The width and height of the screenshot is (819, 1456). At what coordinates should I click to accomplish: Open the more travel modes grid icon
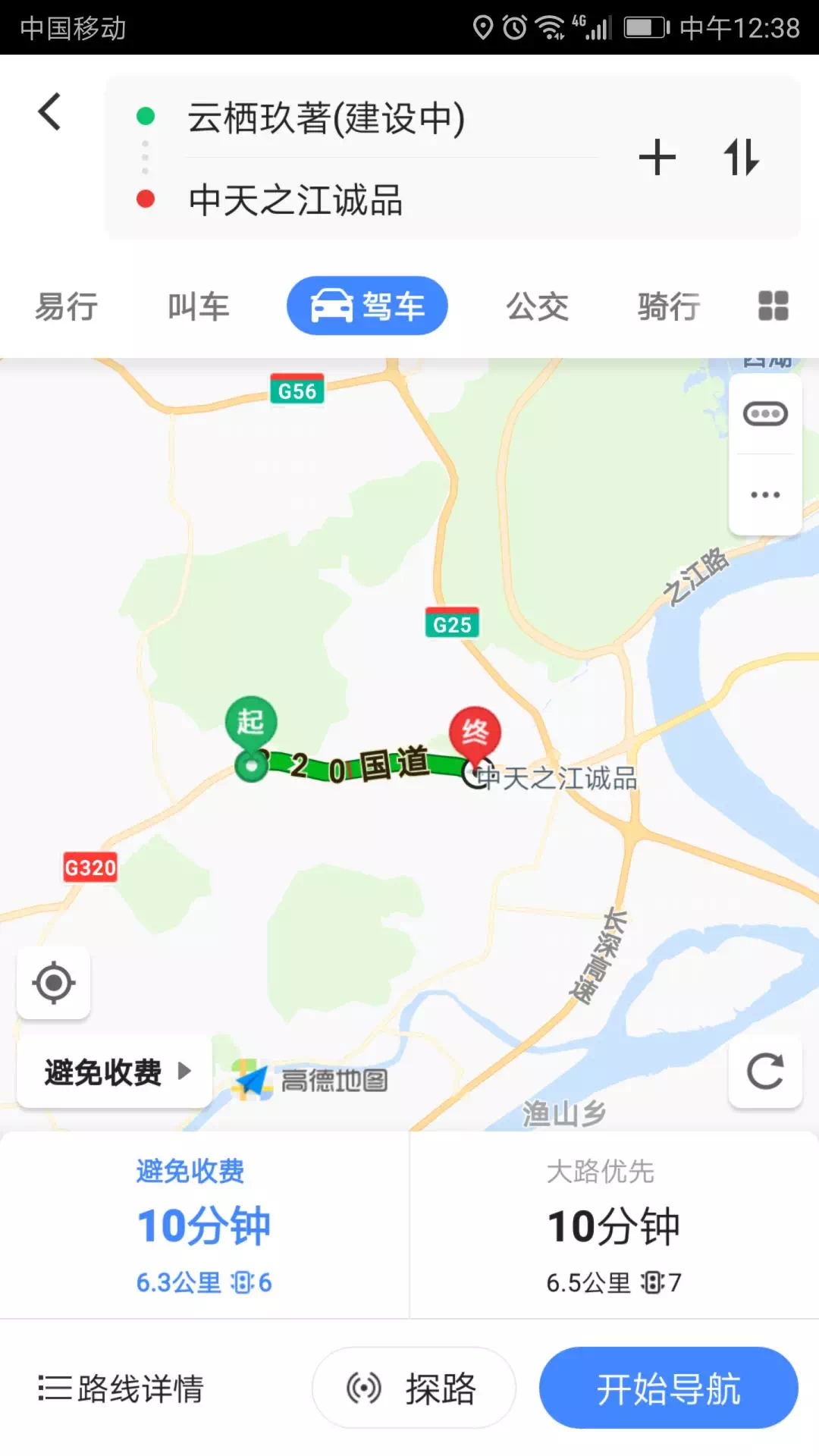pyautogui.click(x=773, y=306)
